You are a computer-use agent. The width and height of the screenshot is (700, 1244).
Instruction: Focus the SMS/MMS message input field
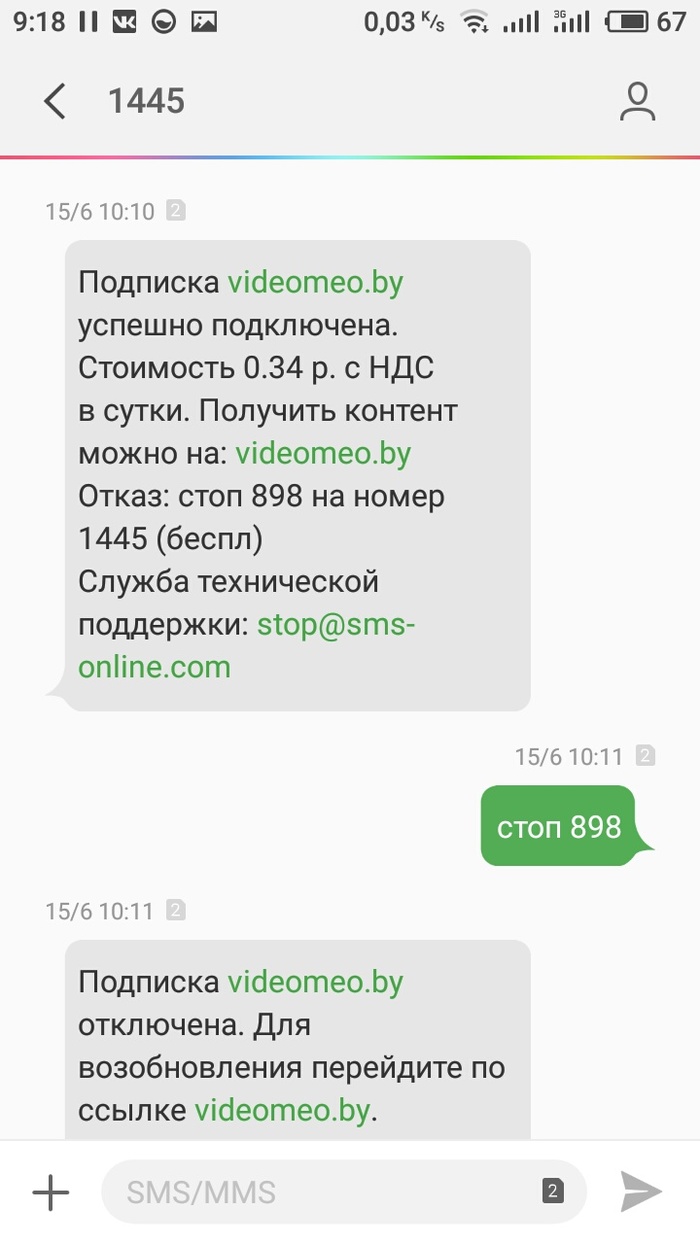pos(320,1192)
